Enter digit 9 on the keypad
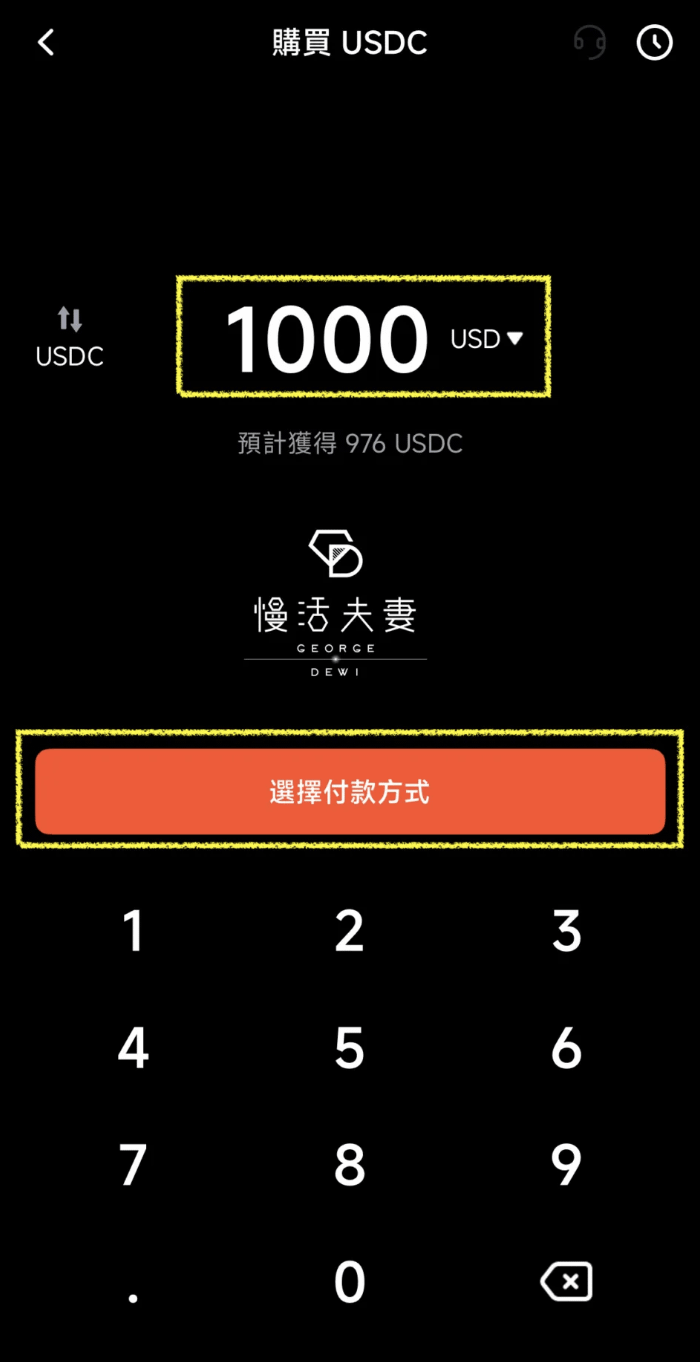The image size is (700, 1362). (x=566, y=1165)
